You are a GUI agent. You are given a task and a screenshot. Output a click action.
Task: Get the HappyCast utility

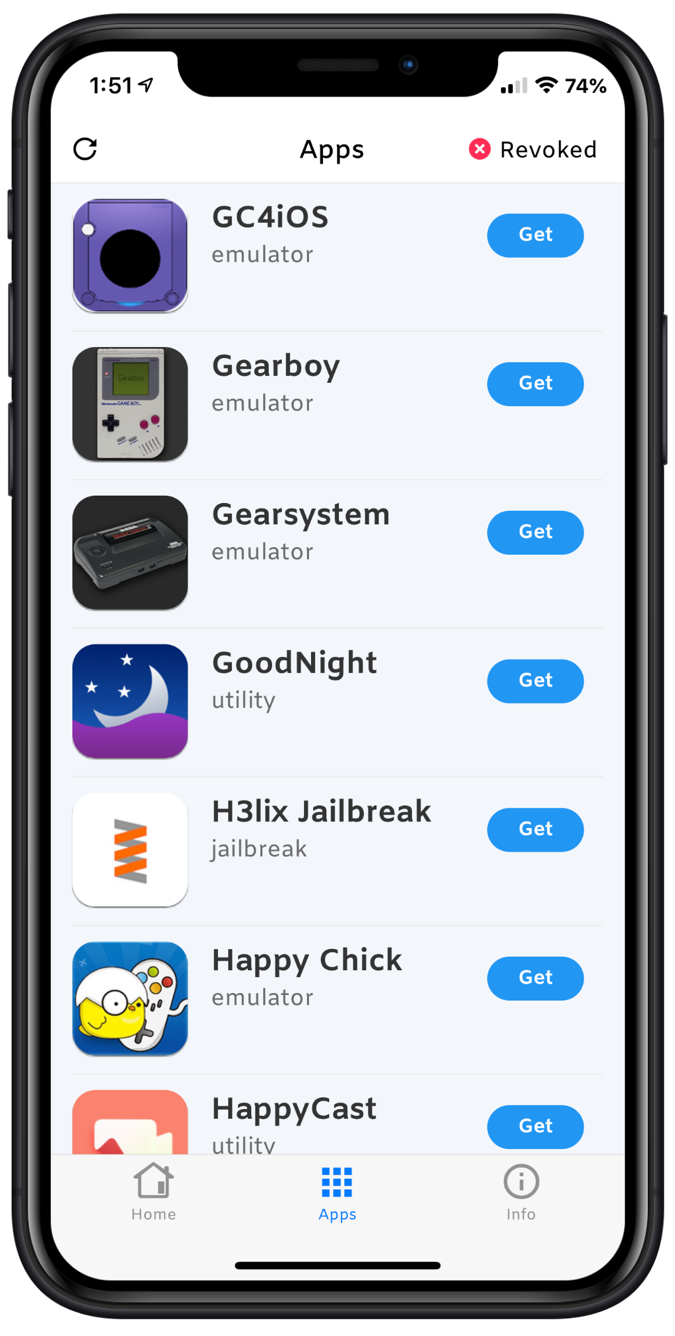click(x=535, y=1127)
